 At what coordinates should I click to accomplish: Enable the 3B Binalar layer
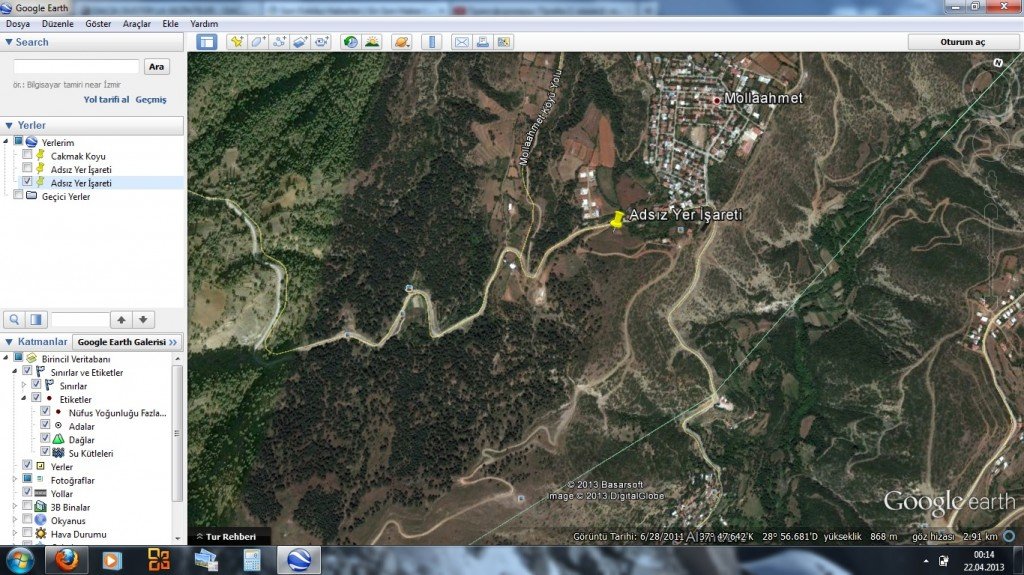[27, 507]
